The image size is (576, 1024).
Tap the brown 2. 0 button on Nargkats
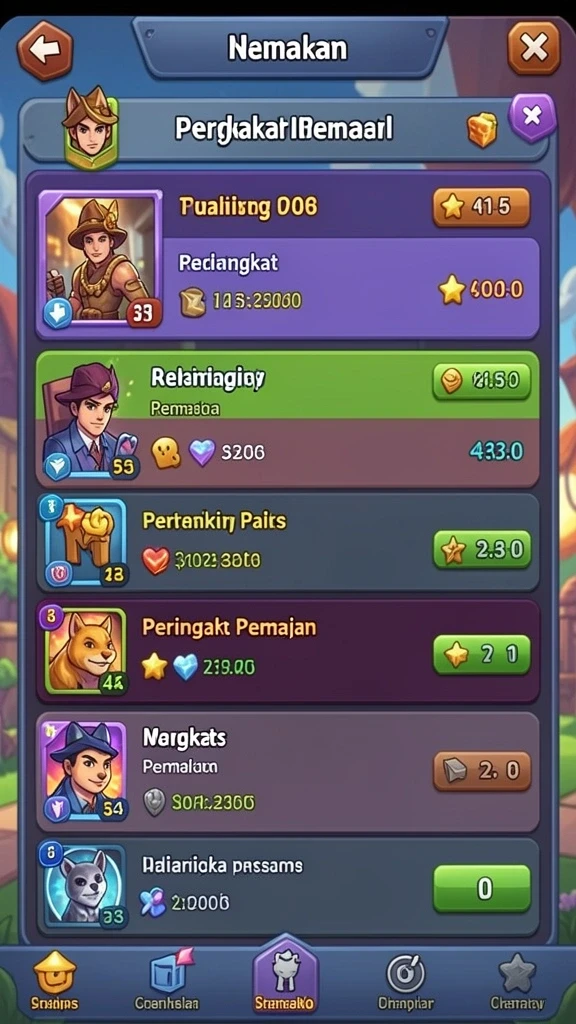(482, 771)
